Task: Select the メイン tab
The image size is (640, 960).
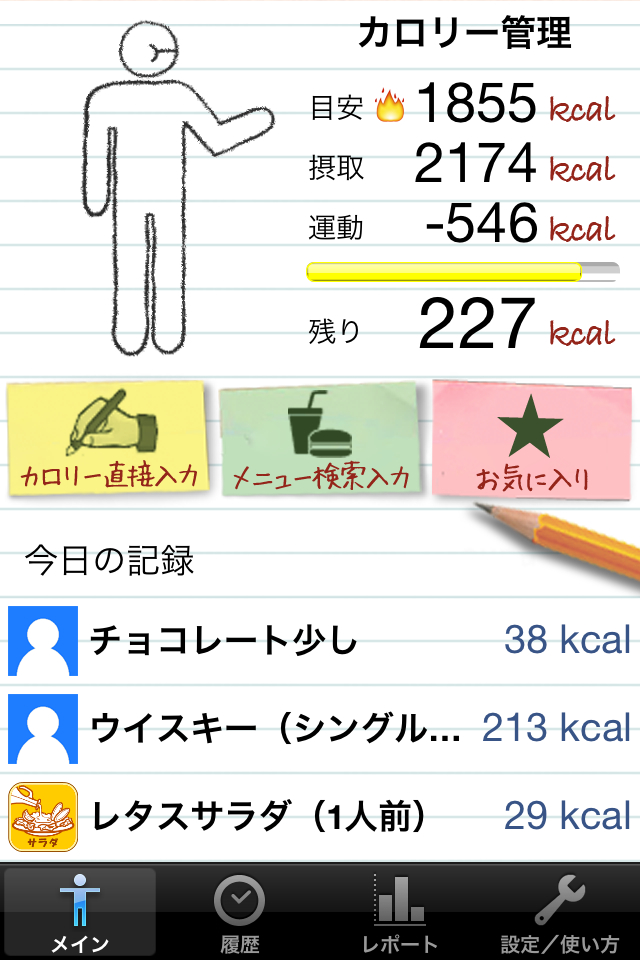Action: (80, 912)
